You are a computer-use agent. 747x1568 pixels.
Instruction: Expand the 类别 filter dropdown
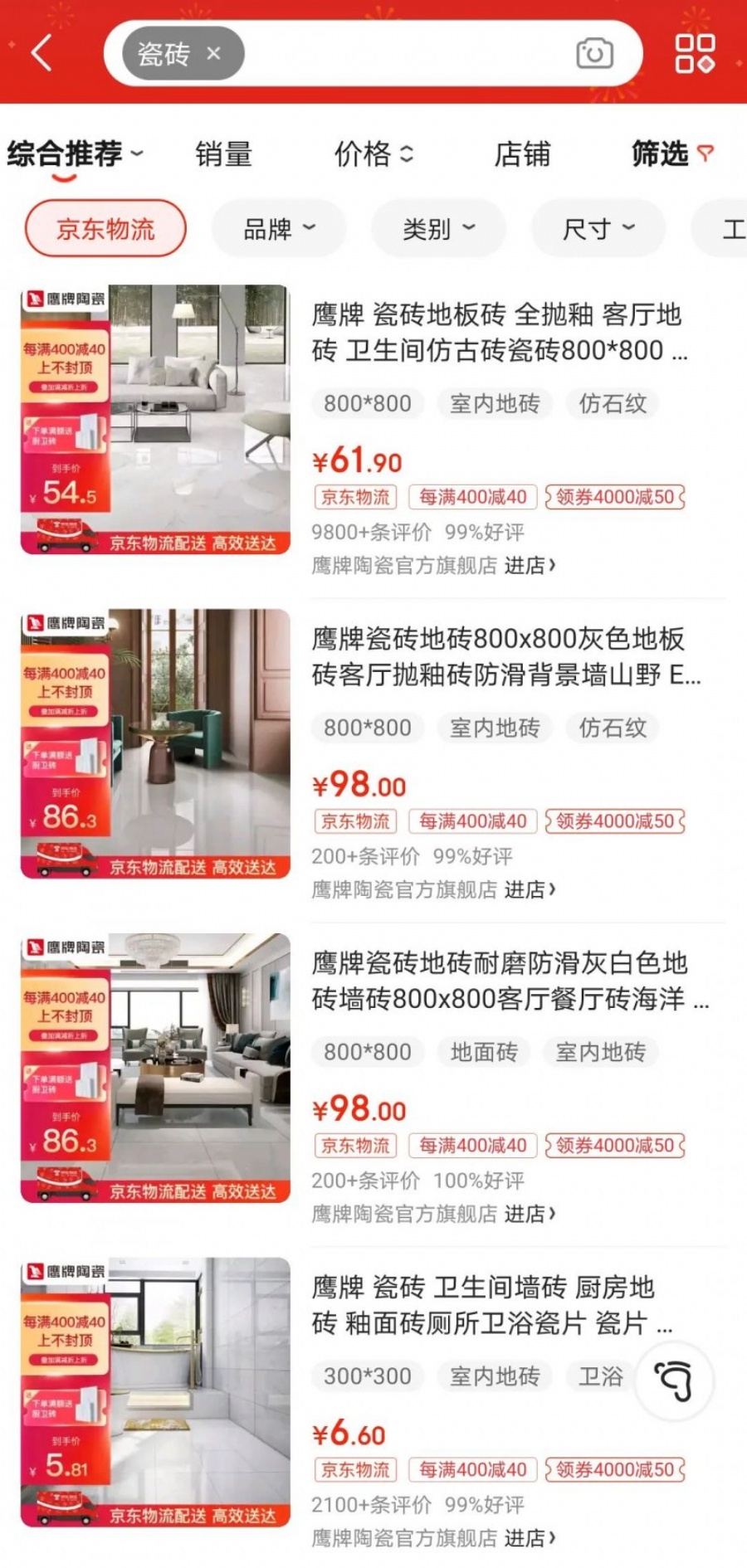438,228
